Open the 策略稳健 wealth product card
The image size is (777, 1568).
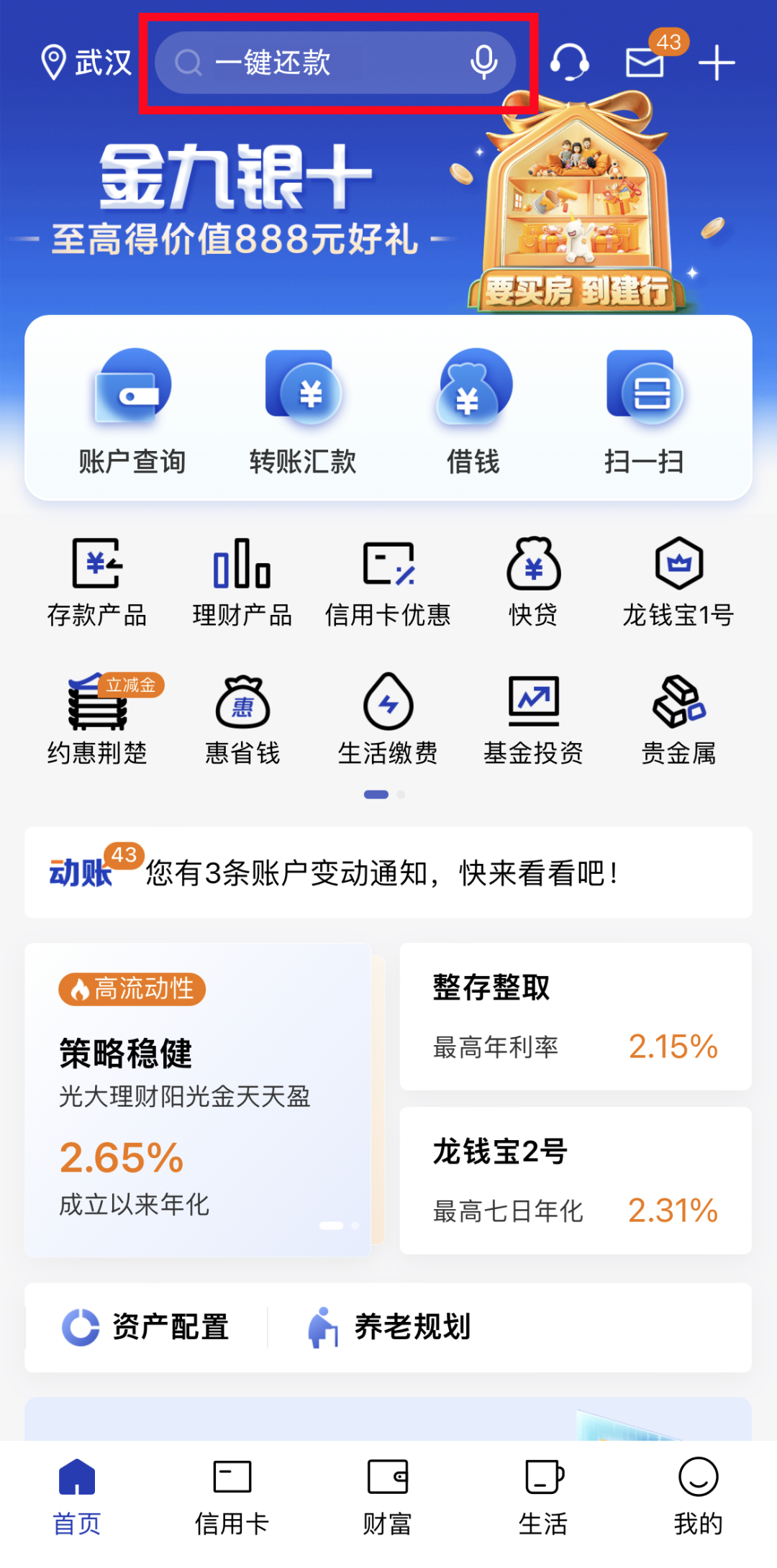(x=198, y=1100)
